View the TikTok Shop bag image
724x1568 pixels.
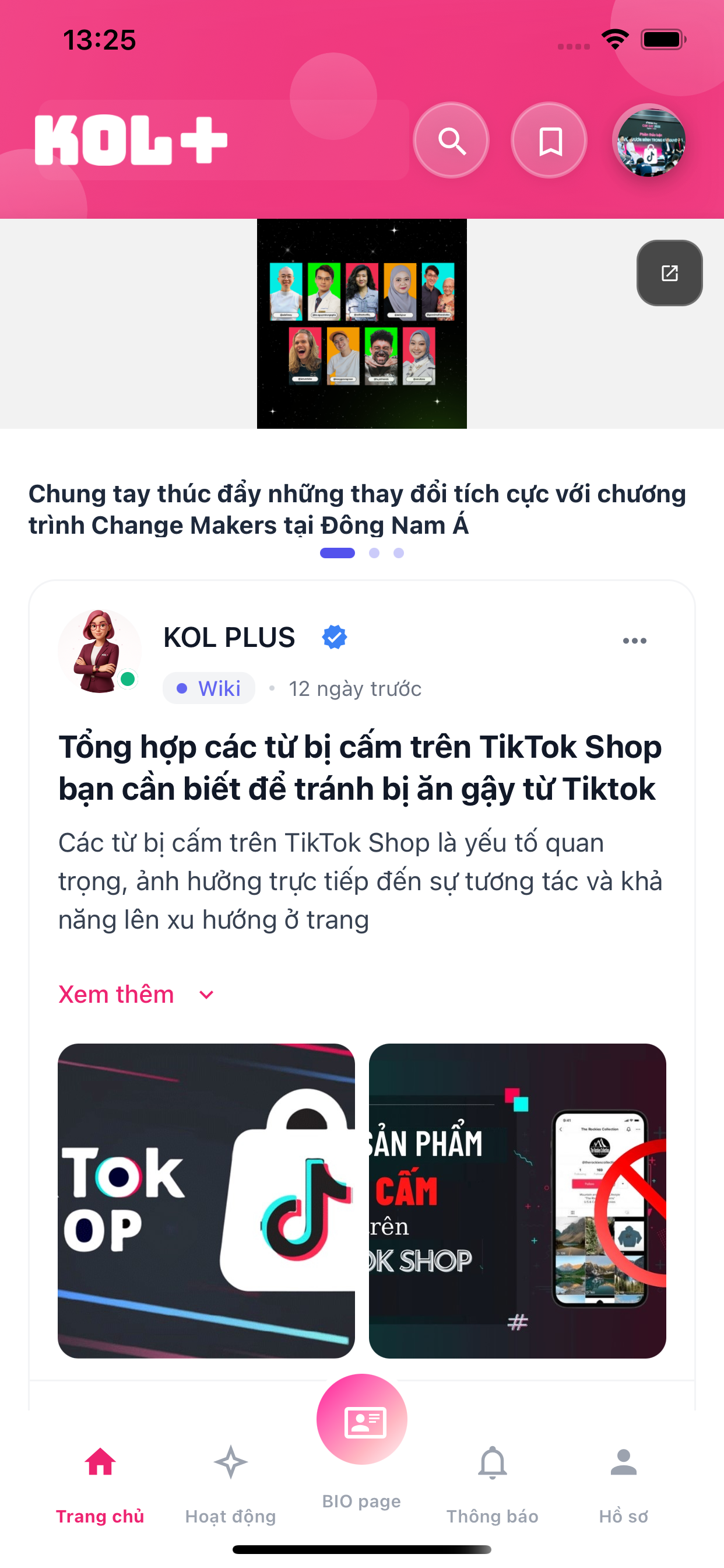click(x=206, y=1200)
